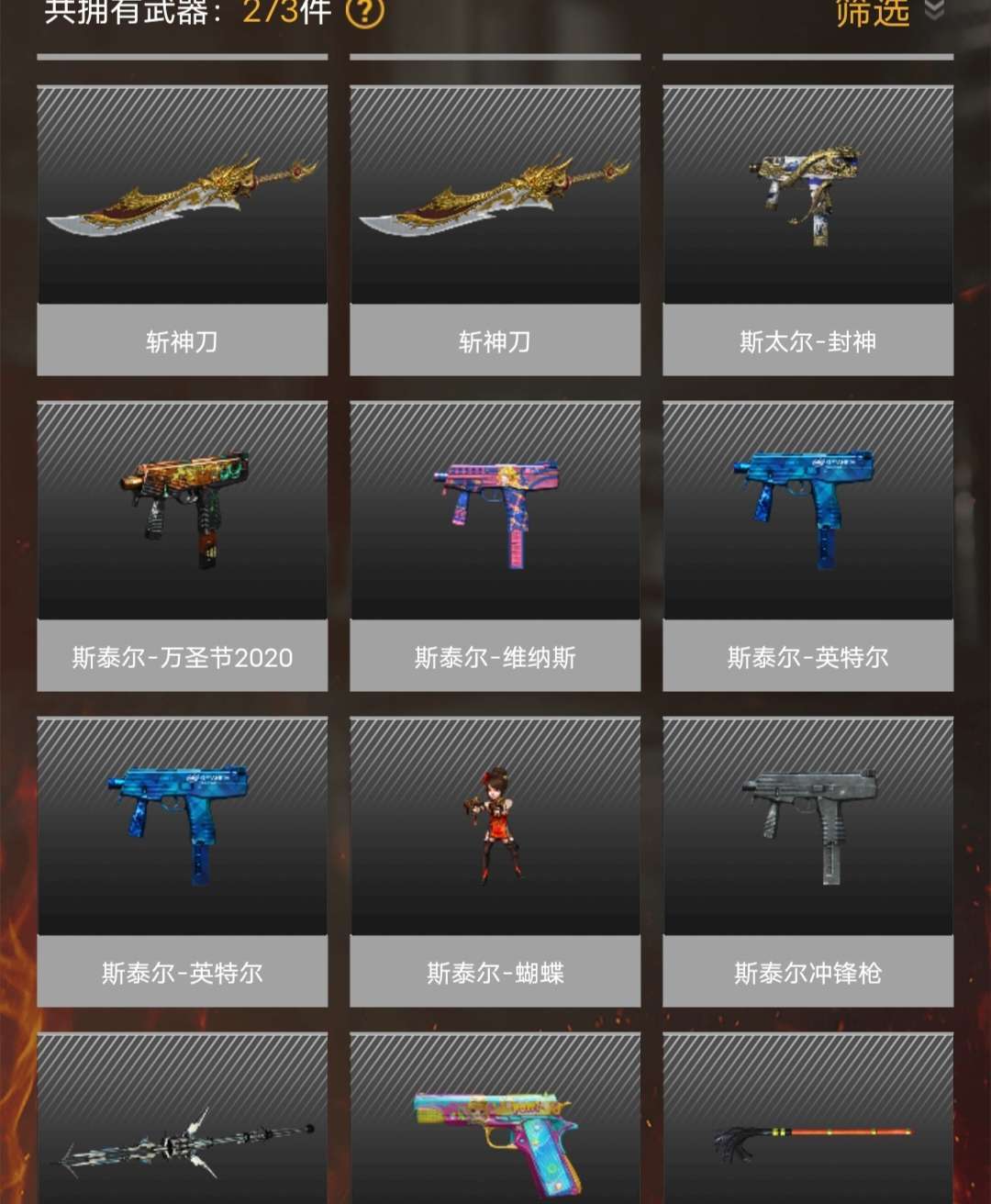Select the red staff weapon card

(x=807, y=1129)
